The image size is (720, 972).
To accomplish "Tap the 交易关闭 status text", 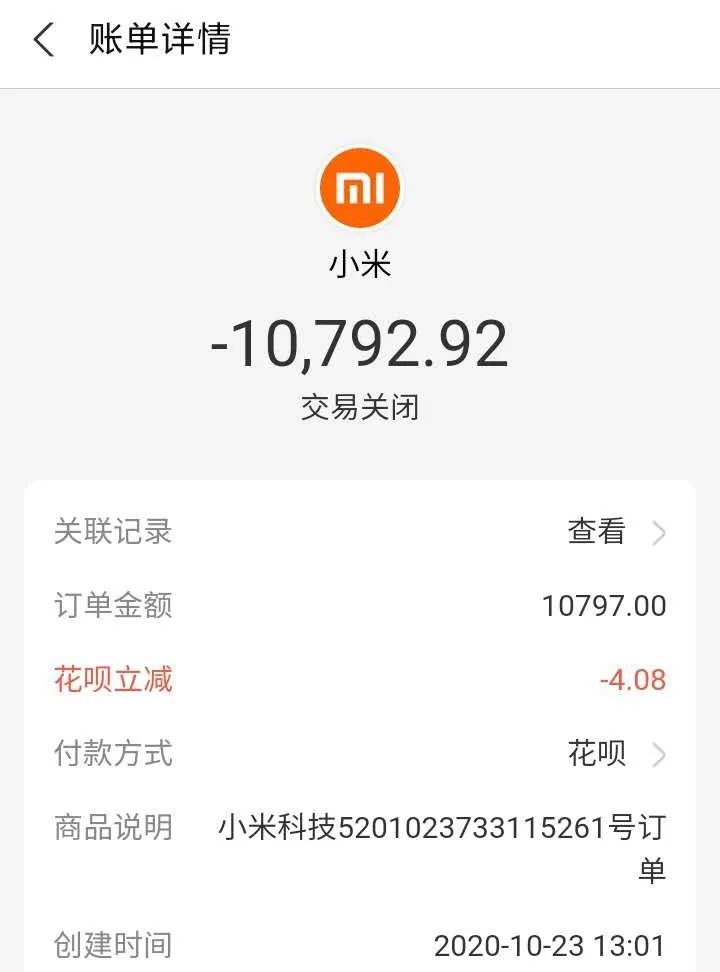I will [360, 404].
